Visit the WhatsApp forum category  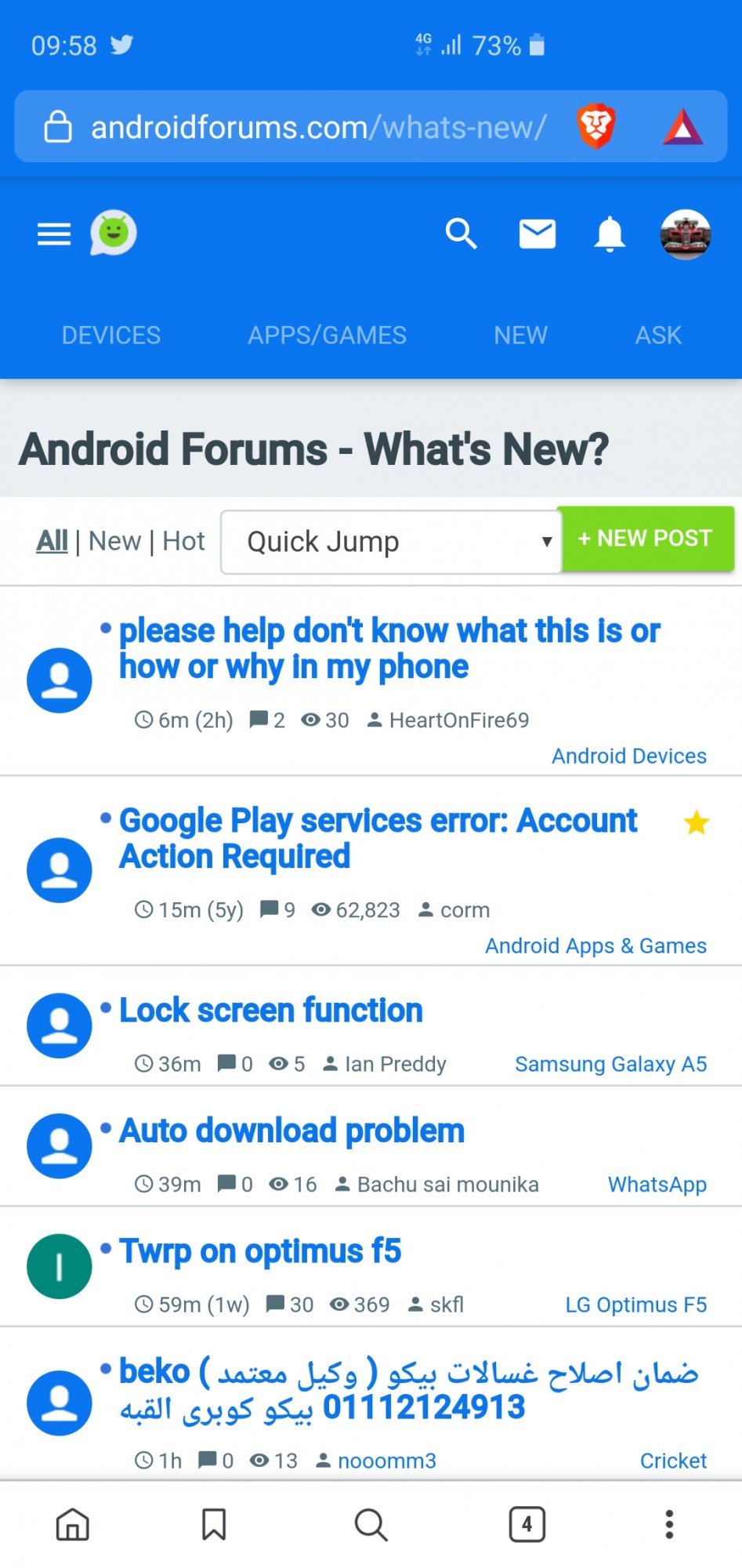pos(657,1185)
